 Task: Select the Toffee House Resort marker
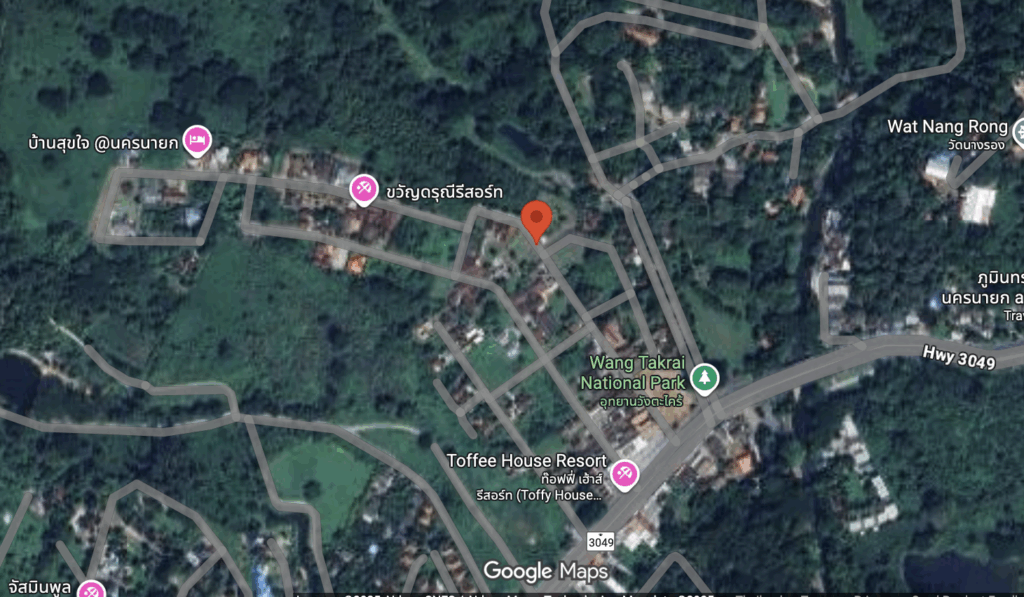click(x=625, y=474)
